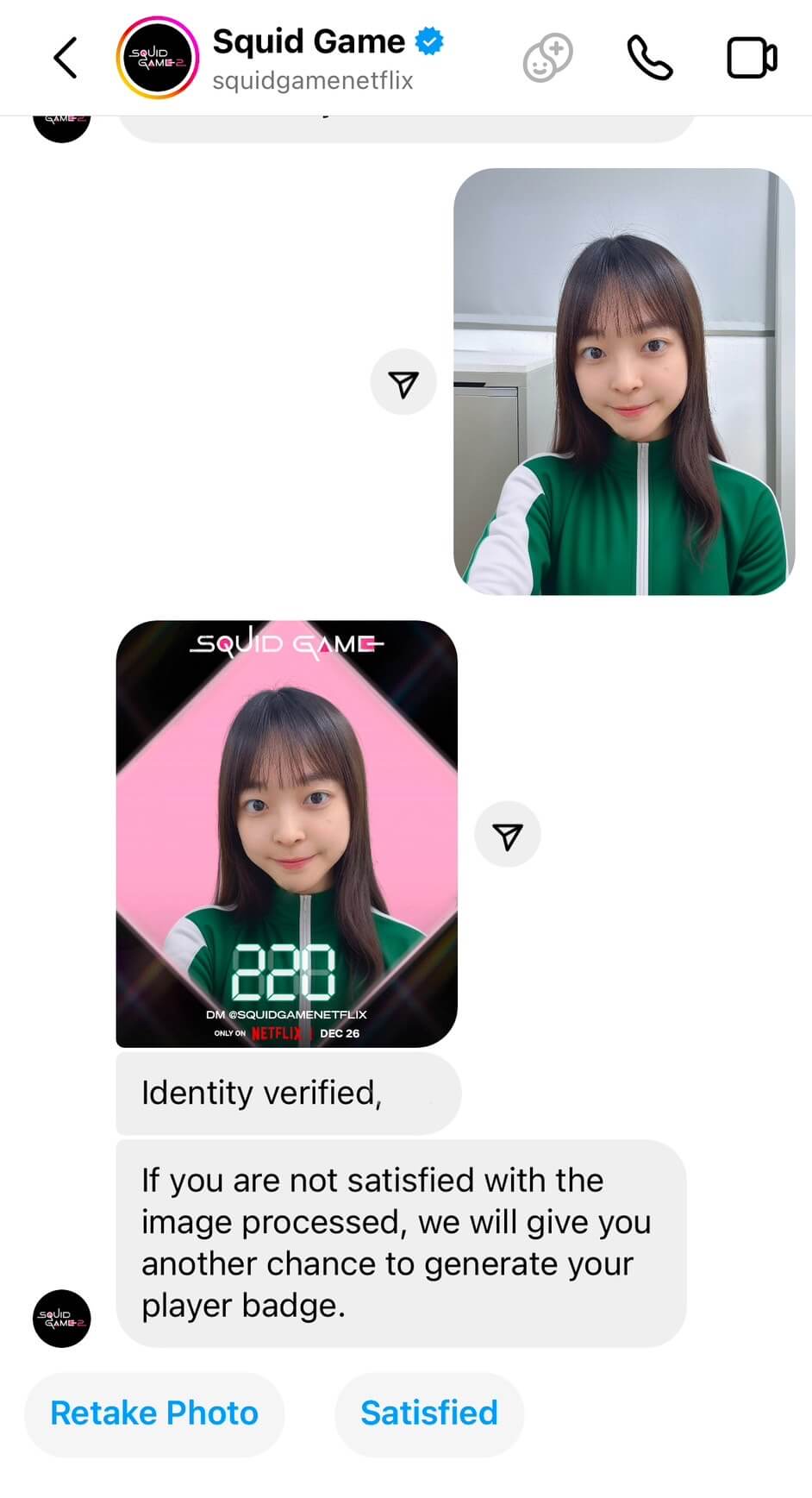Open Squid Game's profile picture story
This screenshot has height=1498, width=812.
click(x=157, y=58)
